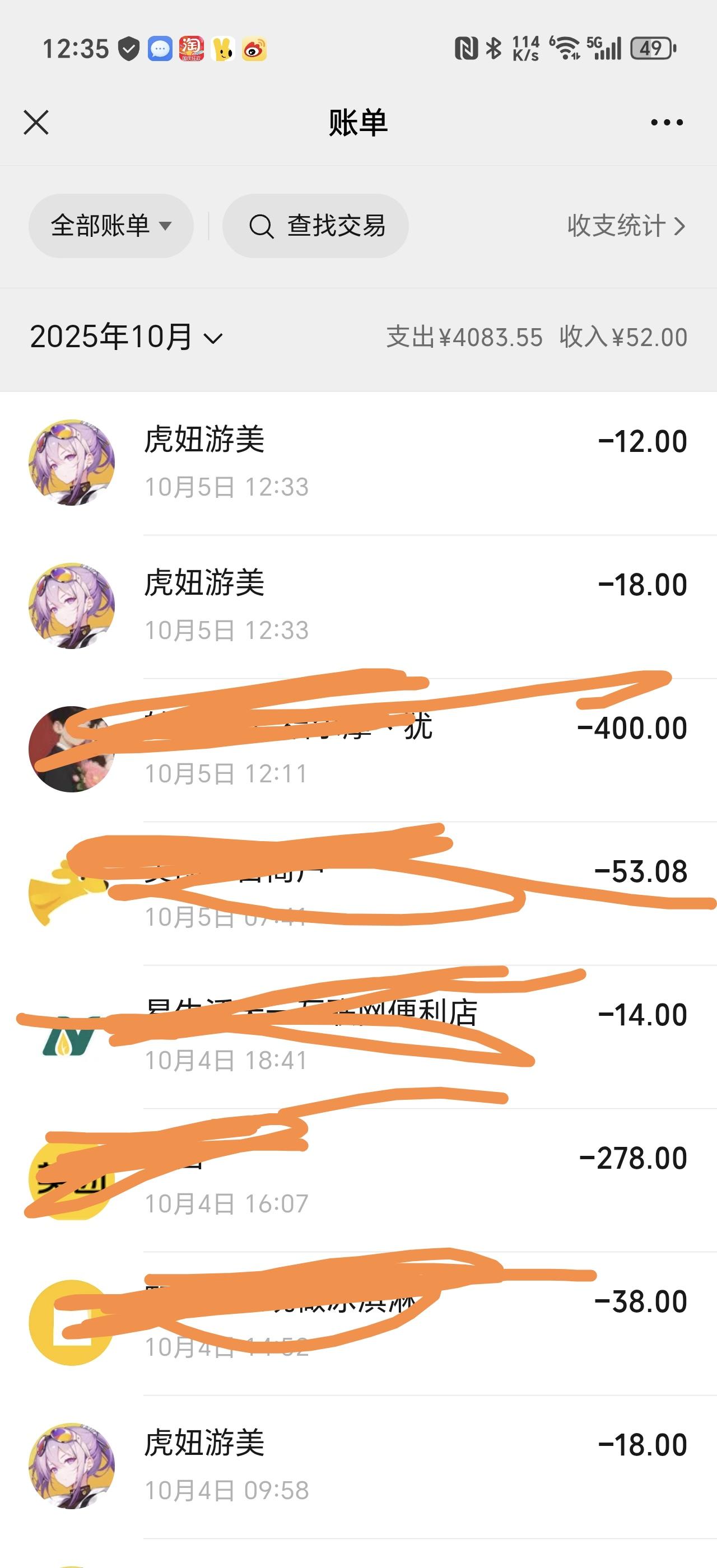Open 收支统计 statistics

pos(626,226)
